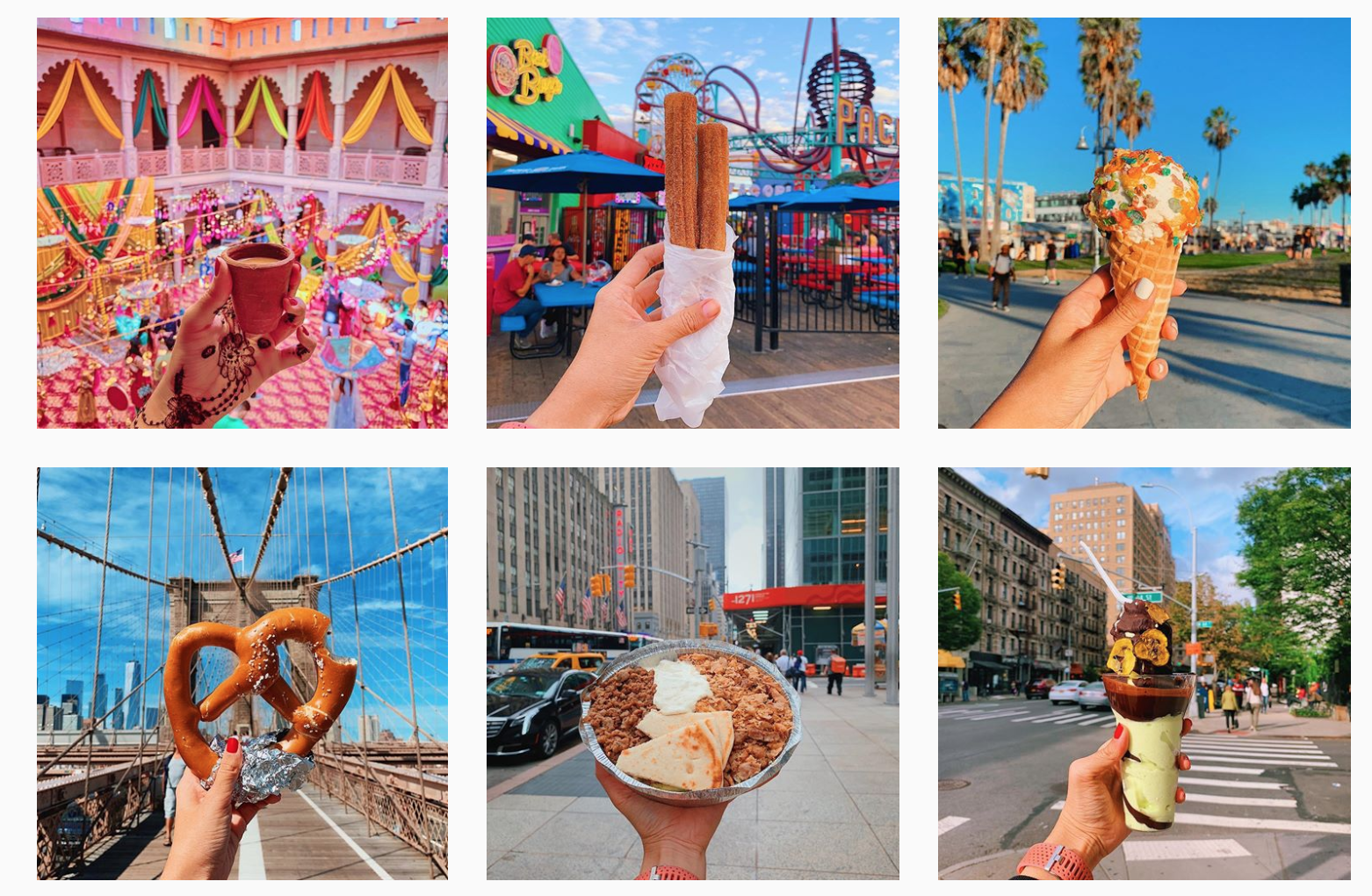View the green sundae cup at crosswalk post
The height and width of the screenshot is (896, 1372).
click(1144, 673)
